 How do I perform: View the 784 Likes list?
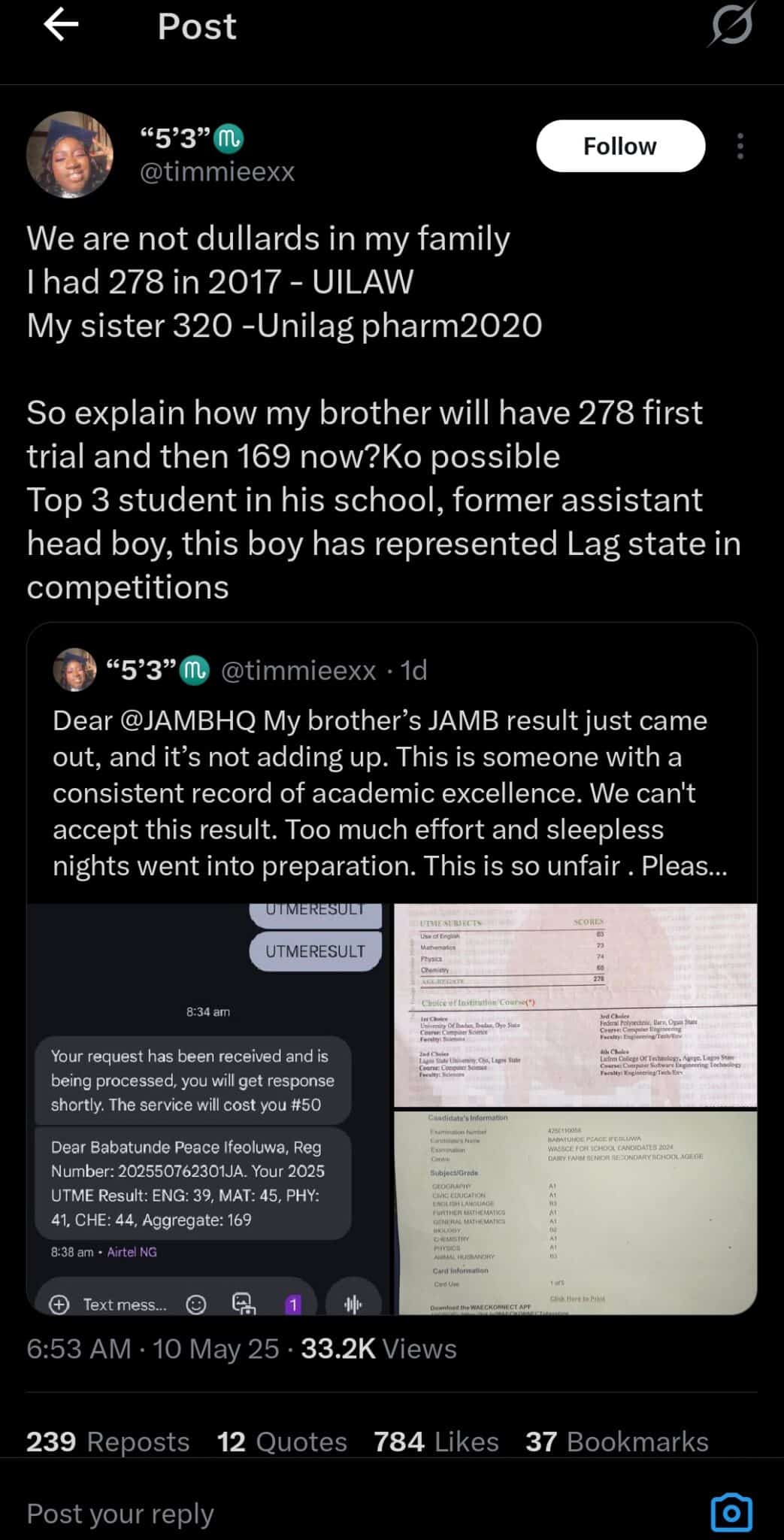pos(436,1441)
